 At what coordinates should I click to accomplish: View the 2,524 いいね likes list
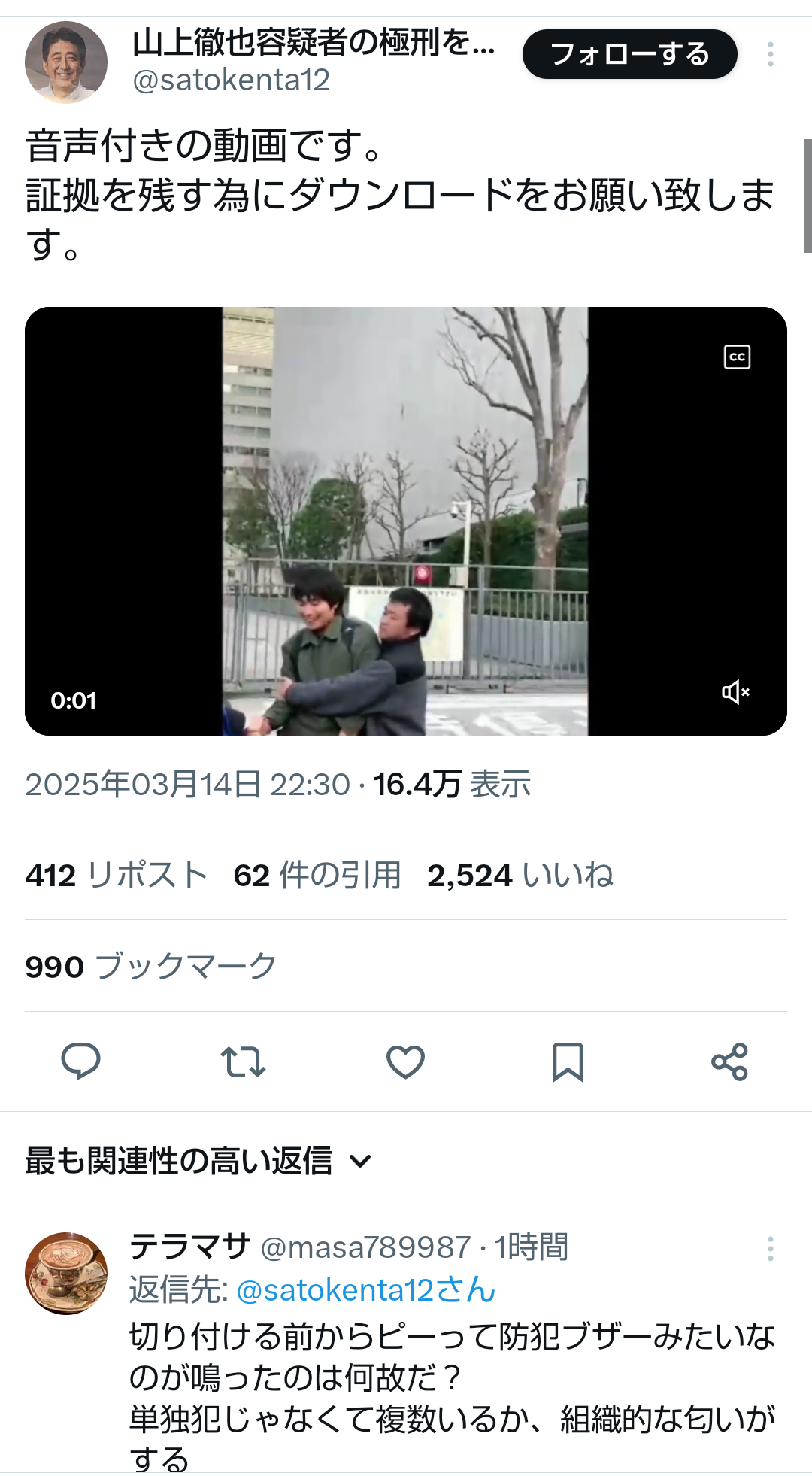(520, 876)
